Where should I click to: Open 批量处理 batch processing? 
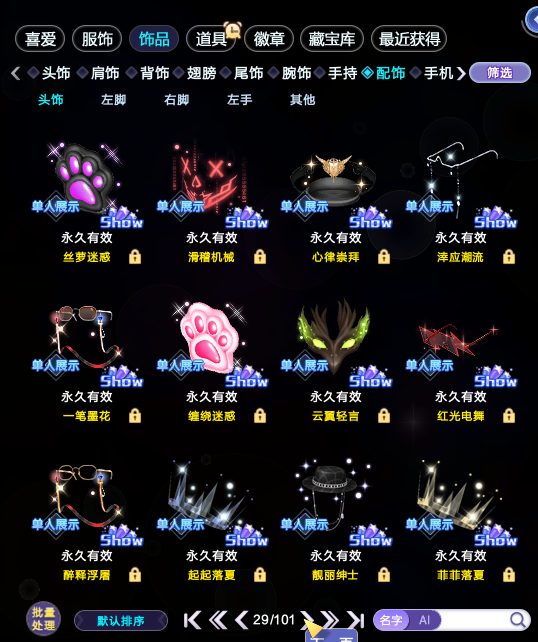(43, 619)
